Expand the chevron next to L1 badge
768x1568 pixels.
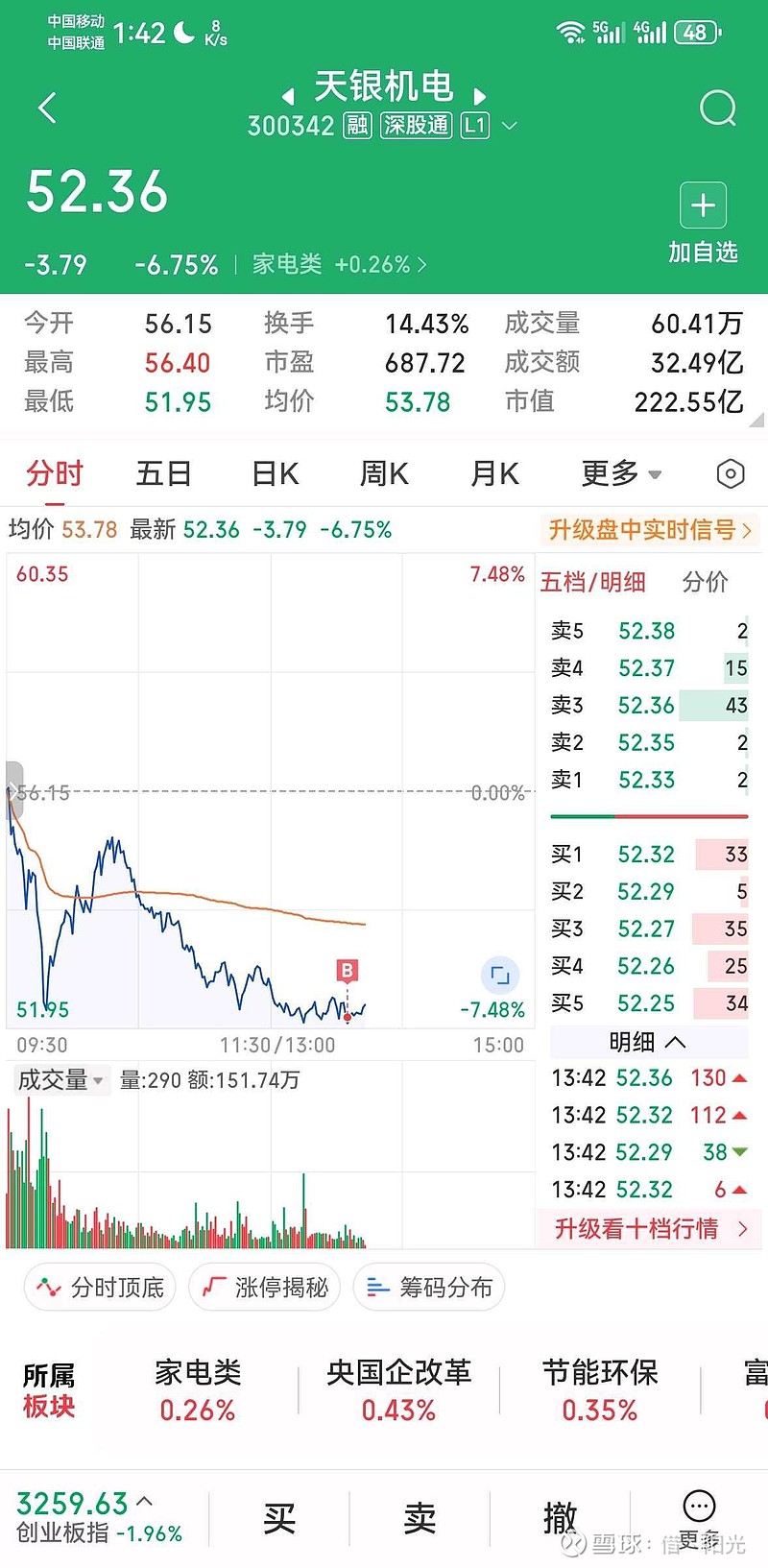509,126
